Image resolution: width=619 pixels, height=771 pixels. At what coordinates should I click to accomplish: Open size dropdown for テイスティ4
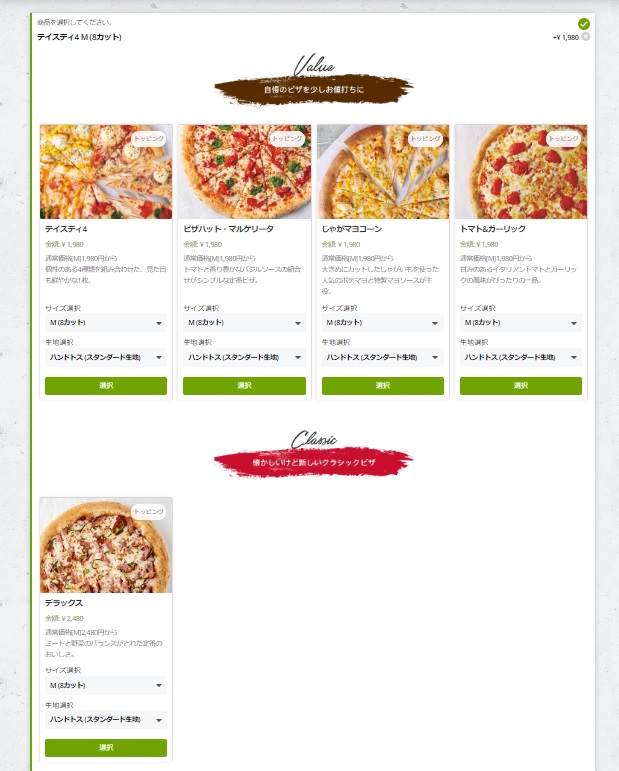[105, 323]
